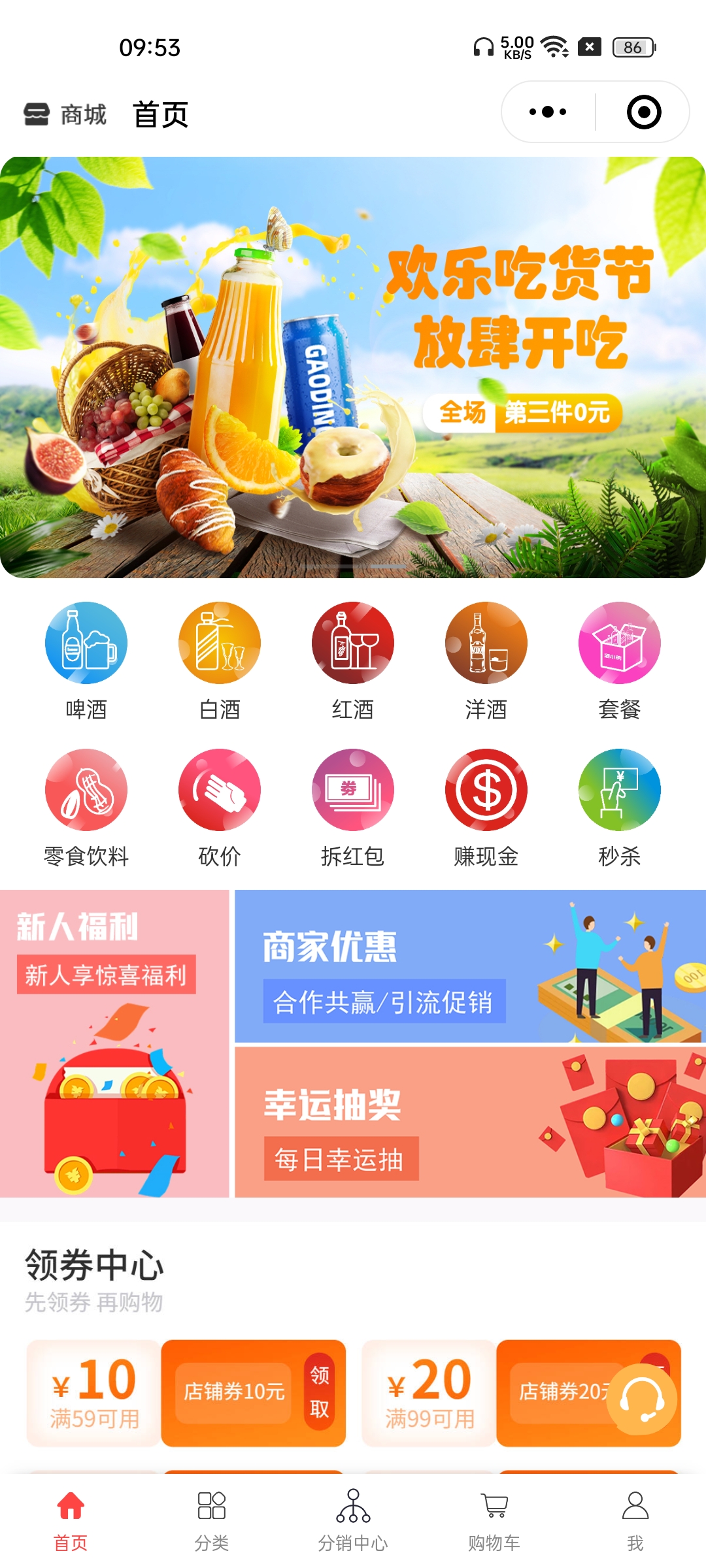Open the 商家优惠 card

470,966
